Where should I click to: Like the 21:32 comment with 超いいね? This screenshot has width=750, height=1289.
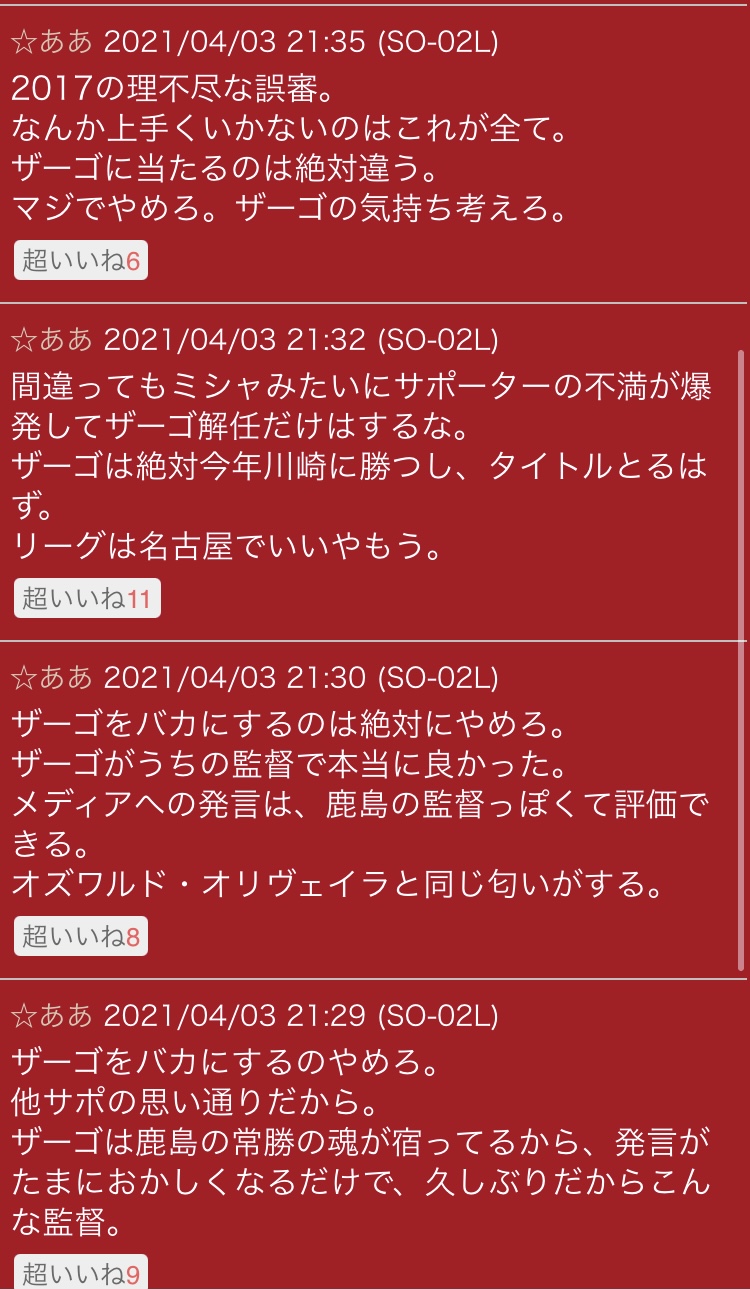pyautogui.click(x=86, y=599)
